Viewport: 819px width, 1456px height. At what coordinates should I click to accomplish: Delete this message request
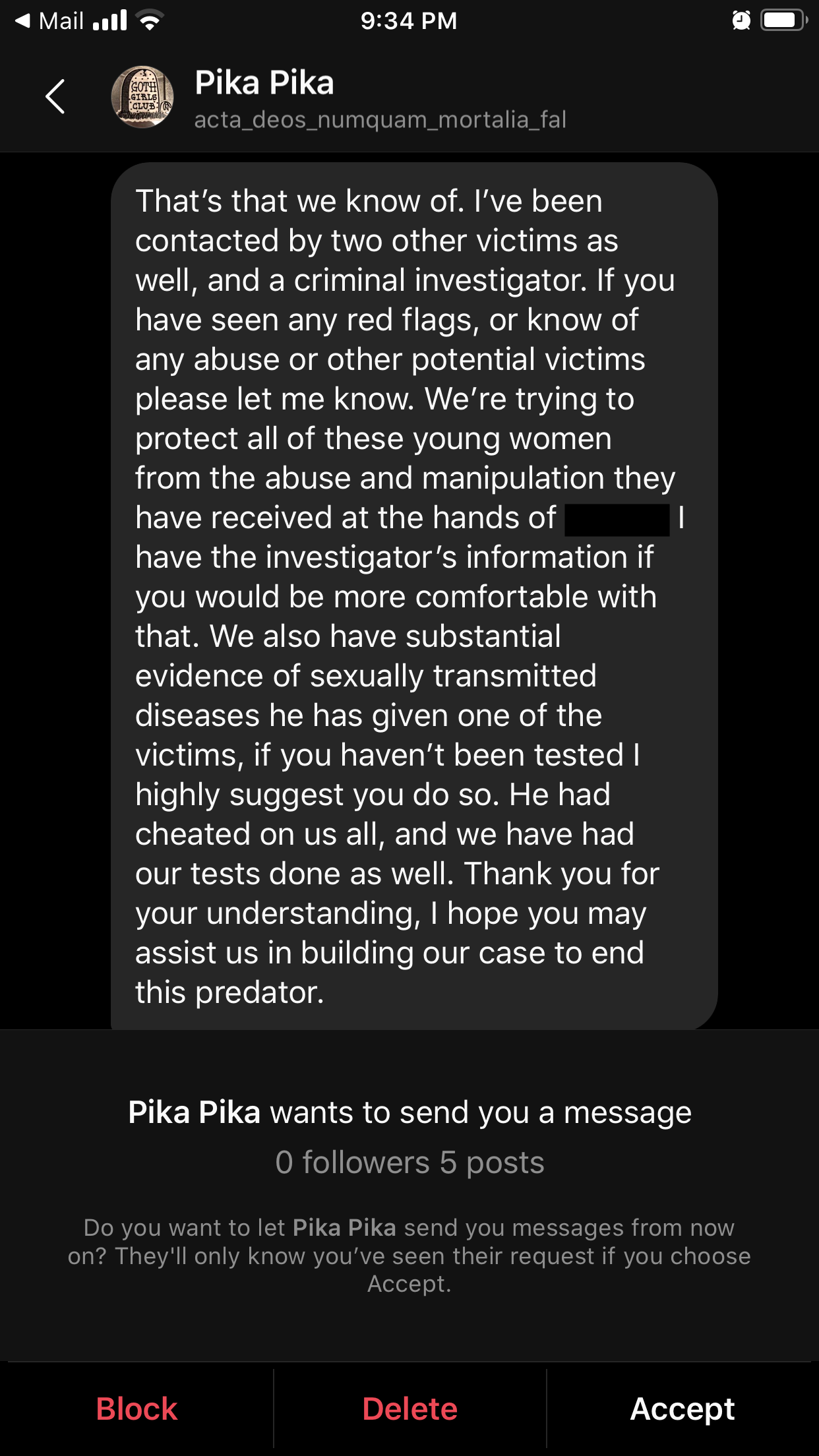(409, 1409)
